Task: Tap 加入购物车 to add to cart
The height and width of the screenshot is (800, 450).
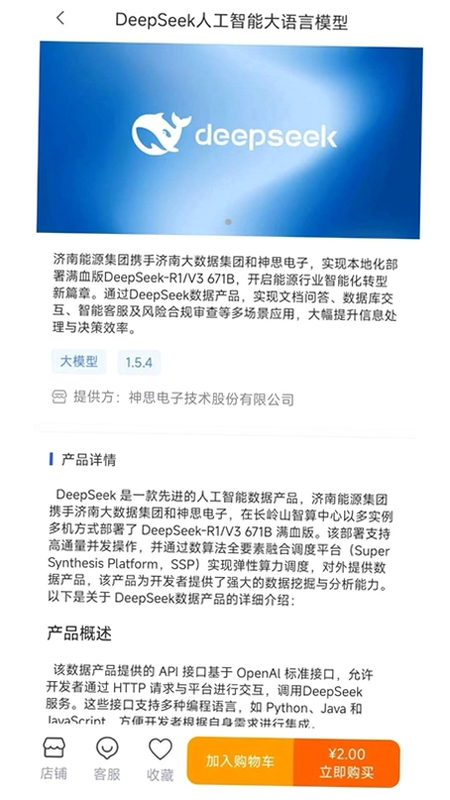Action: (x=240, y=762)
